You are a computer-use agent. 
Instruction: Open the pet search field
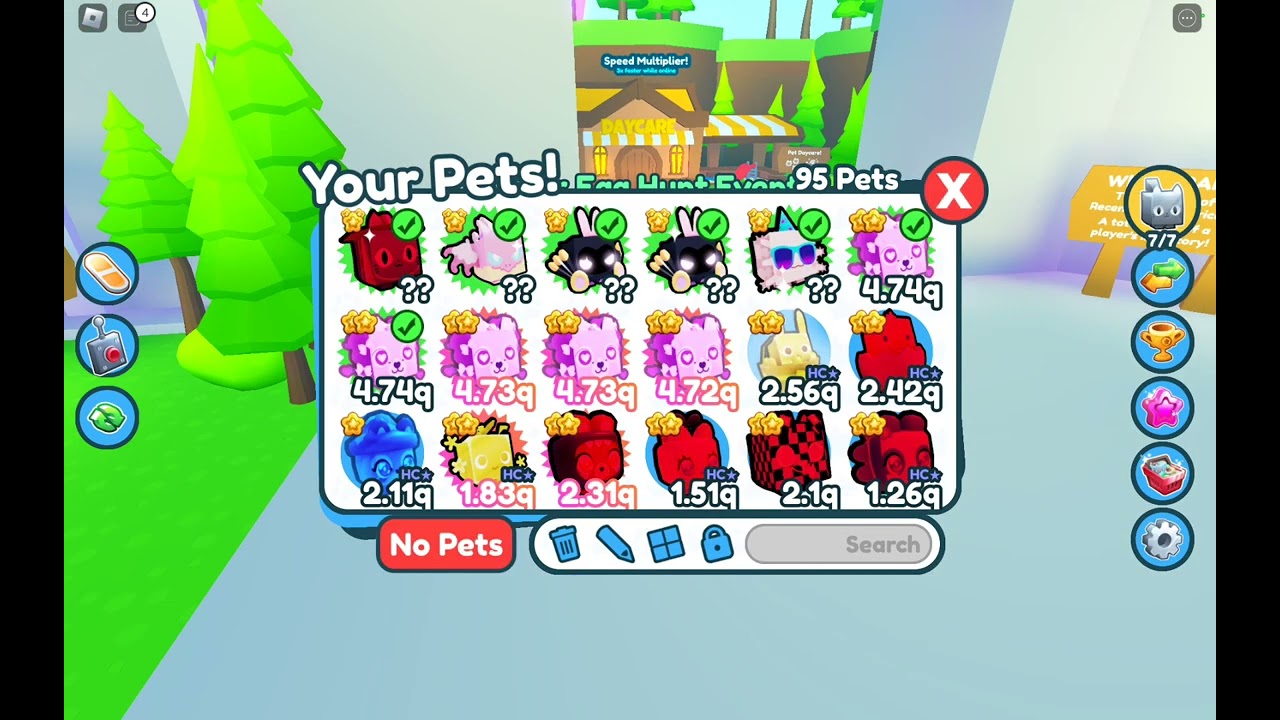point(838,545)
